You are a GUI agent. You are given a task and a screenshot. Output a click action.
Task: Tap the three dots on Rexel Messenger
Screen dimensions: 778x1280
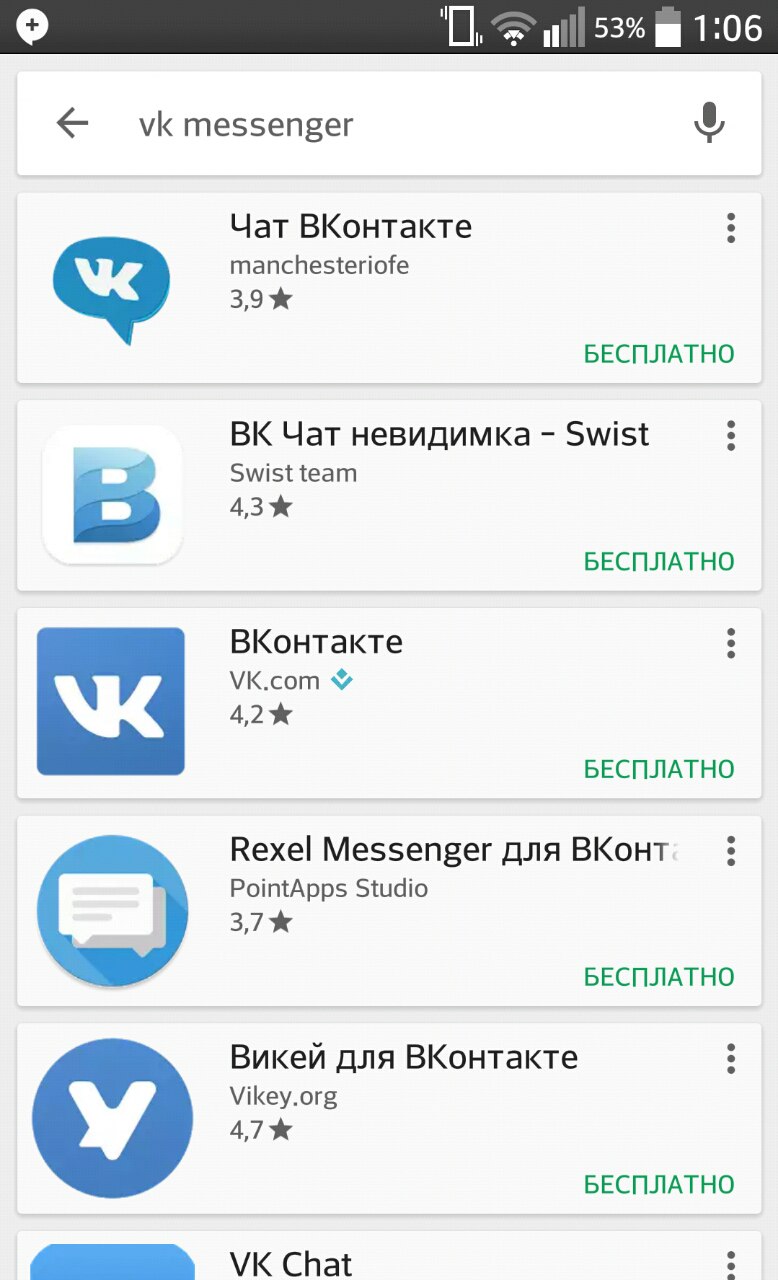(x=731, y=851)
